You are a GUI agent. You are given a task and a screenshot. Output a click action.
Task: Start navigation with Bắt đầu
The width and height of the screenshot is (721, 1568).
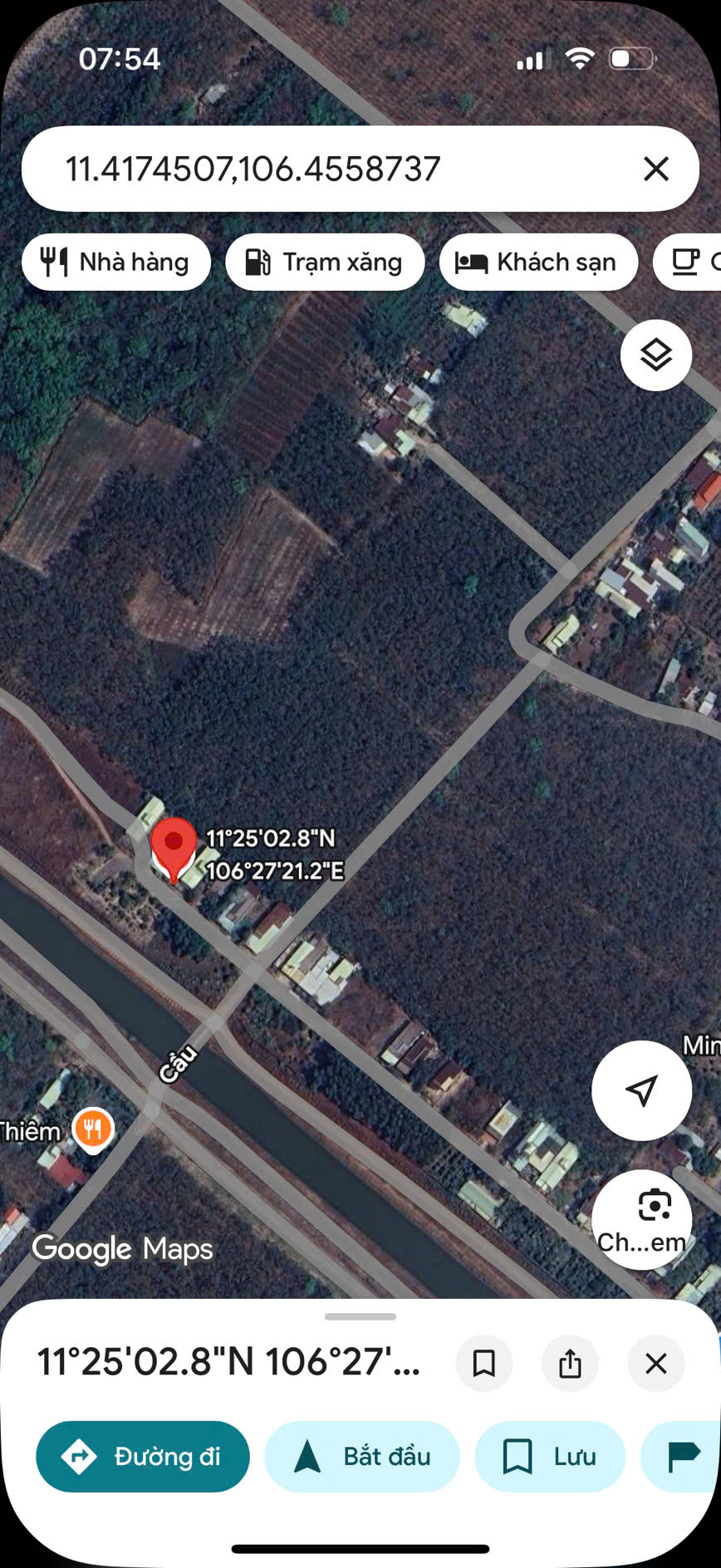pyautogui.click(x=362, y=1457)
